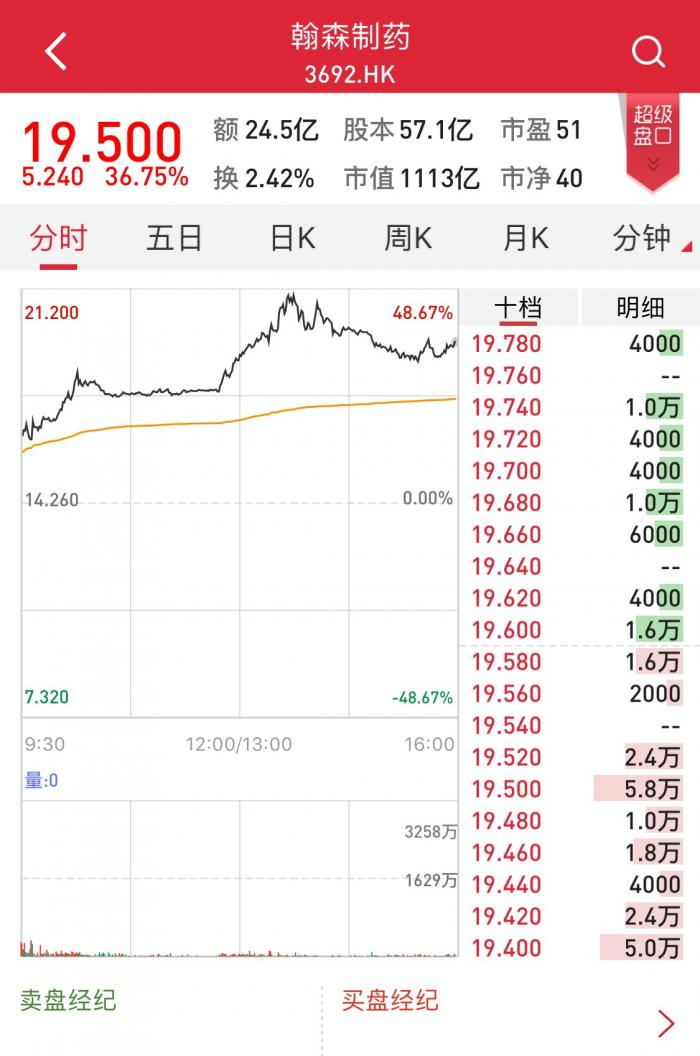Screen dimensions: 700x1056
Task: Show the 周K chart
Action: pos(408,238)
